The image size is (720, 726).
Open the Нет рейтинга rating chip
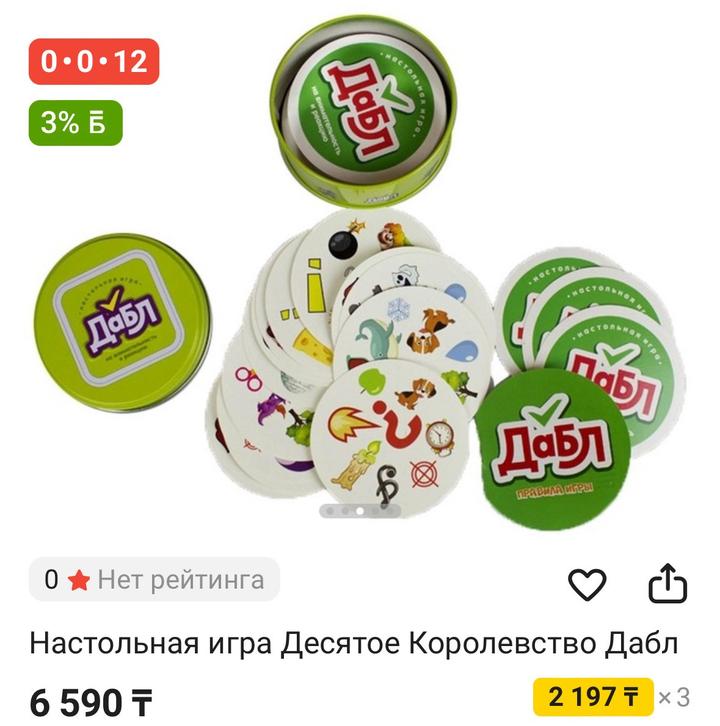154,579
